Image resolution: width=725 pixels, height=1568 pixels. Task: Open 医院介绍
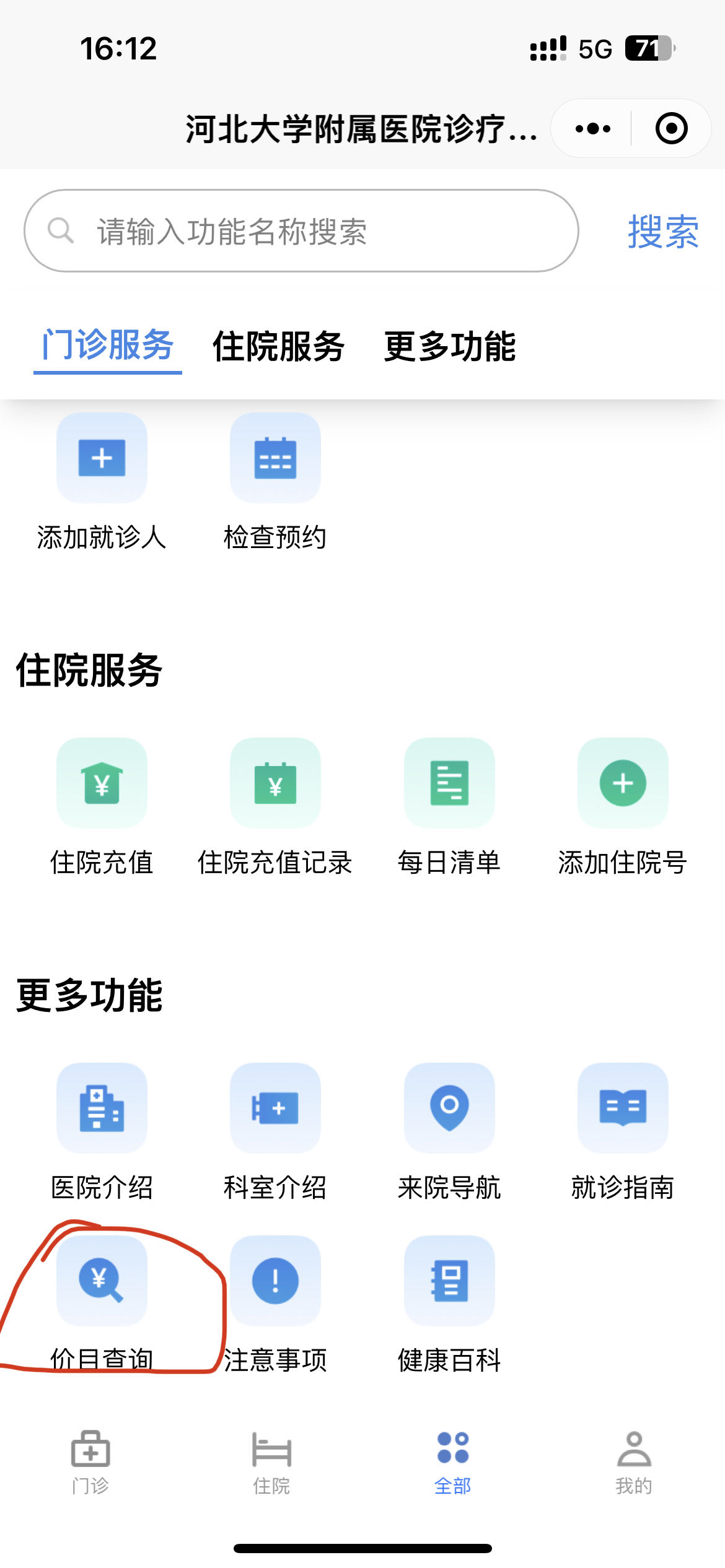(x=102, y=1108)
